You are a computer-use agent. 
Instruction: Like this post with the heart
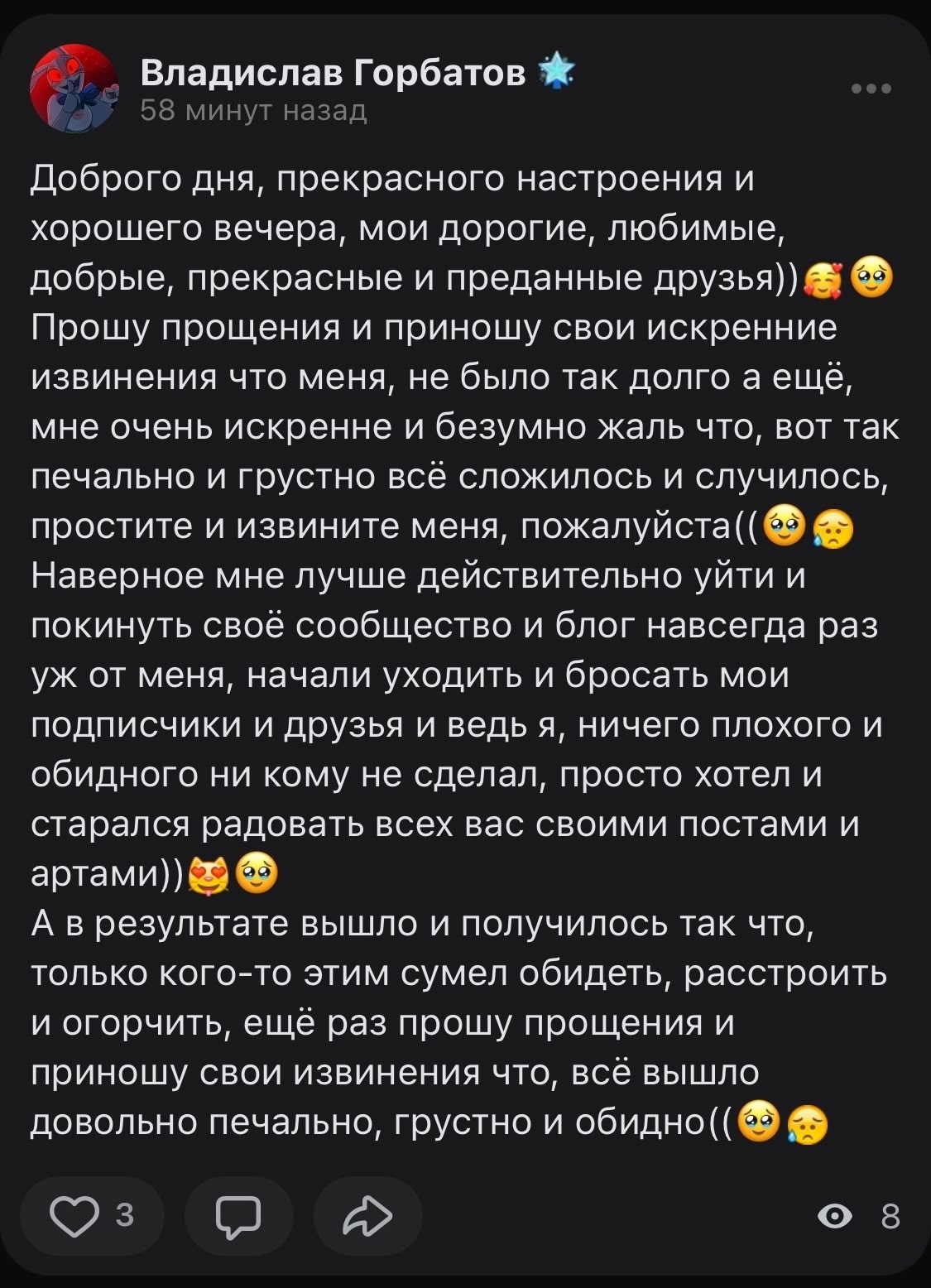pos(74,1215)
